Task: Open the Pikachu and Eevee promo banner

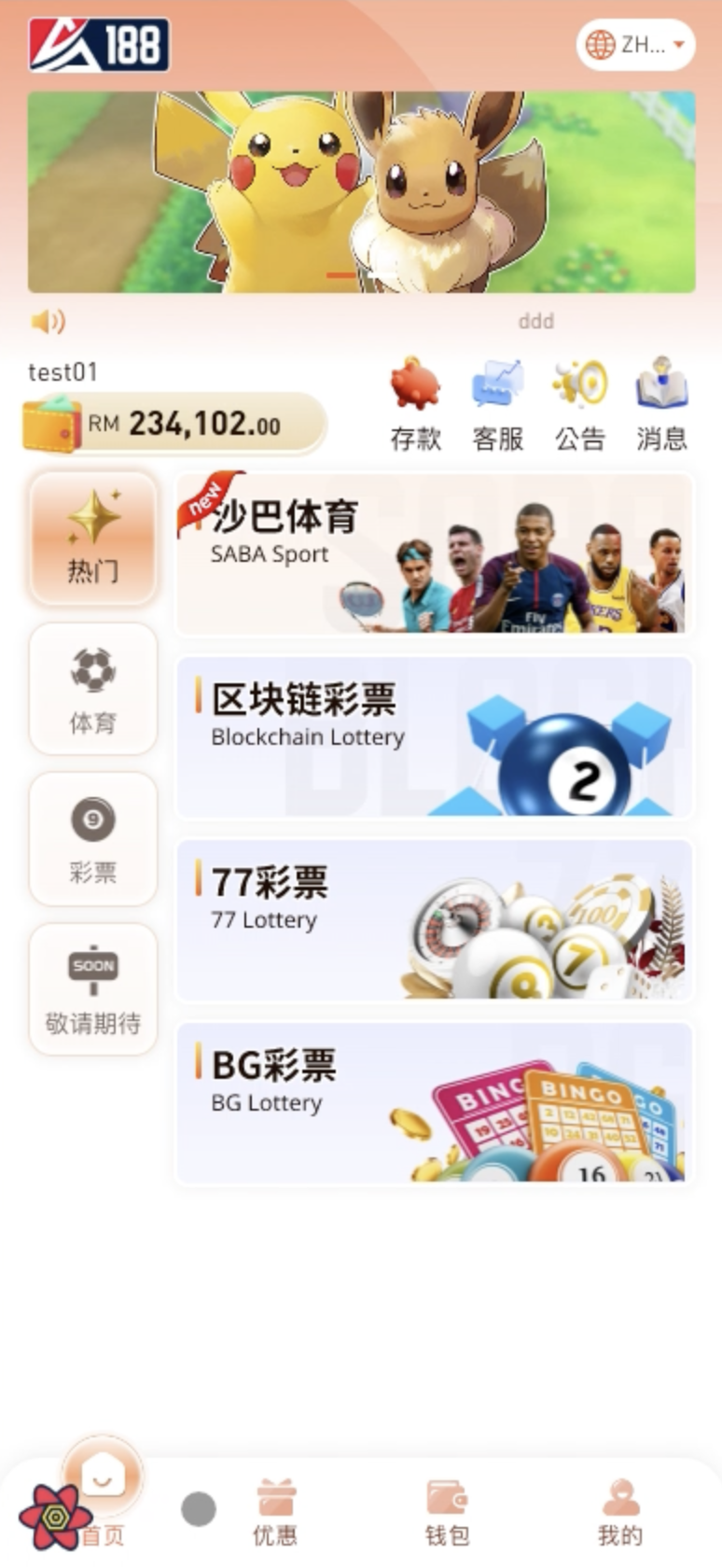Action: coord(361,191)
